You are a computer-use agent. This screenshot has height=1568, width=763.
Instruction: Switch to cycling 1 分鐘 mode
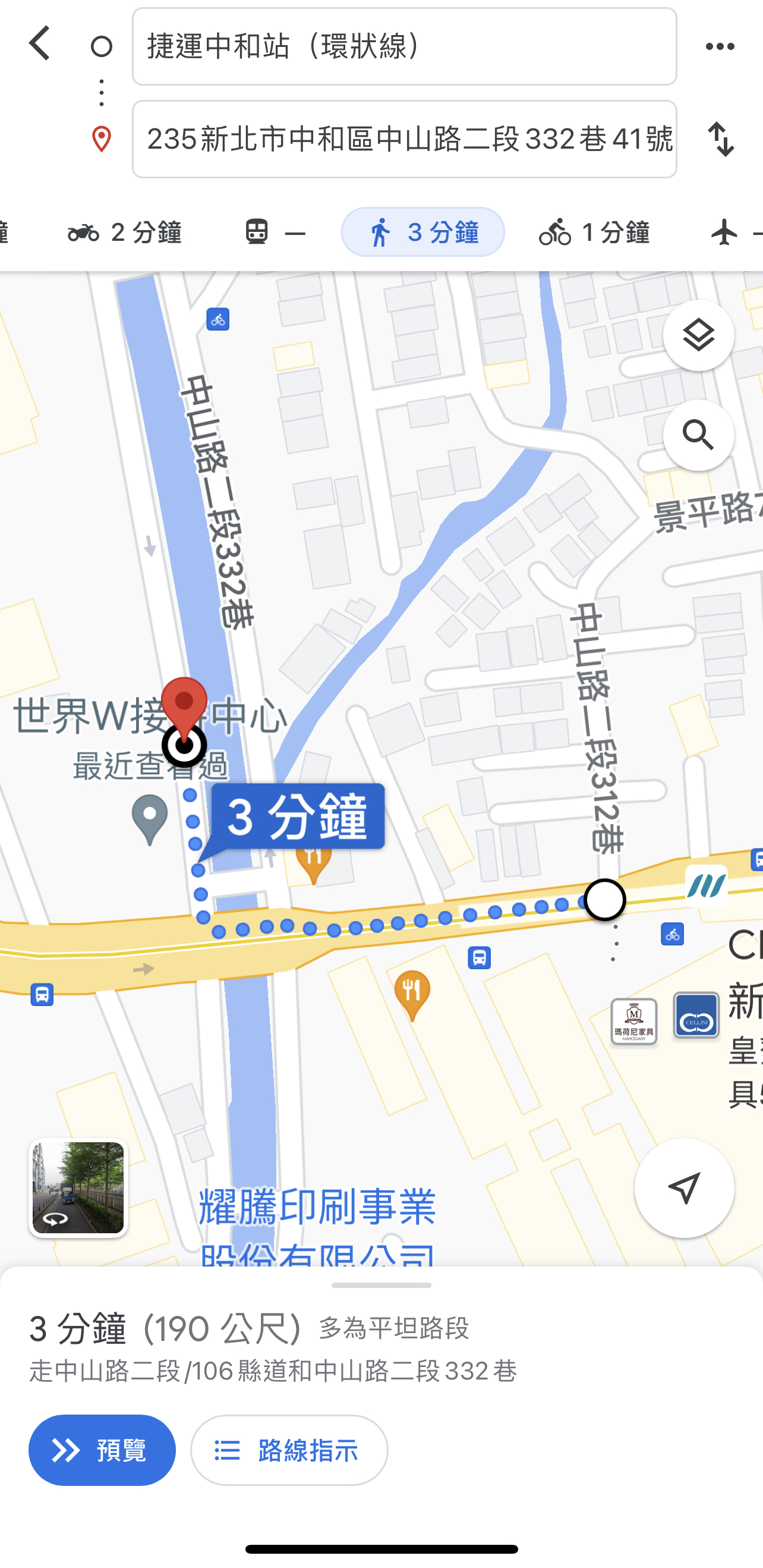click(594, 232)
